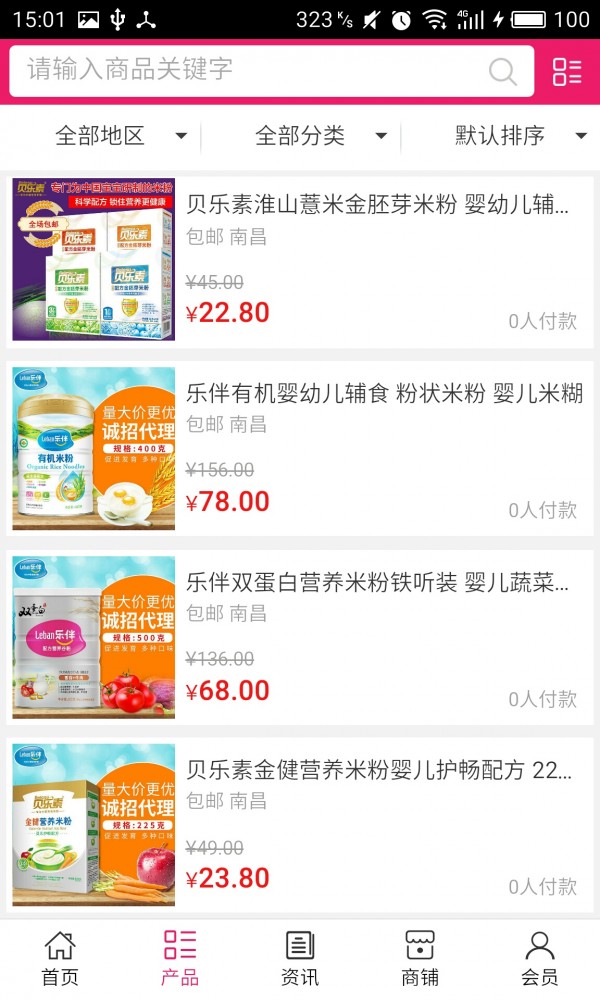600x1000 pixels.
Task: Expand the 全部分类 category filter
Action: [x=320, y=136]
